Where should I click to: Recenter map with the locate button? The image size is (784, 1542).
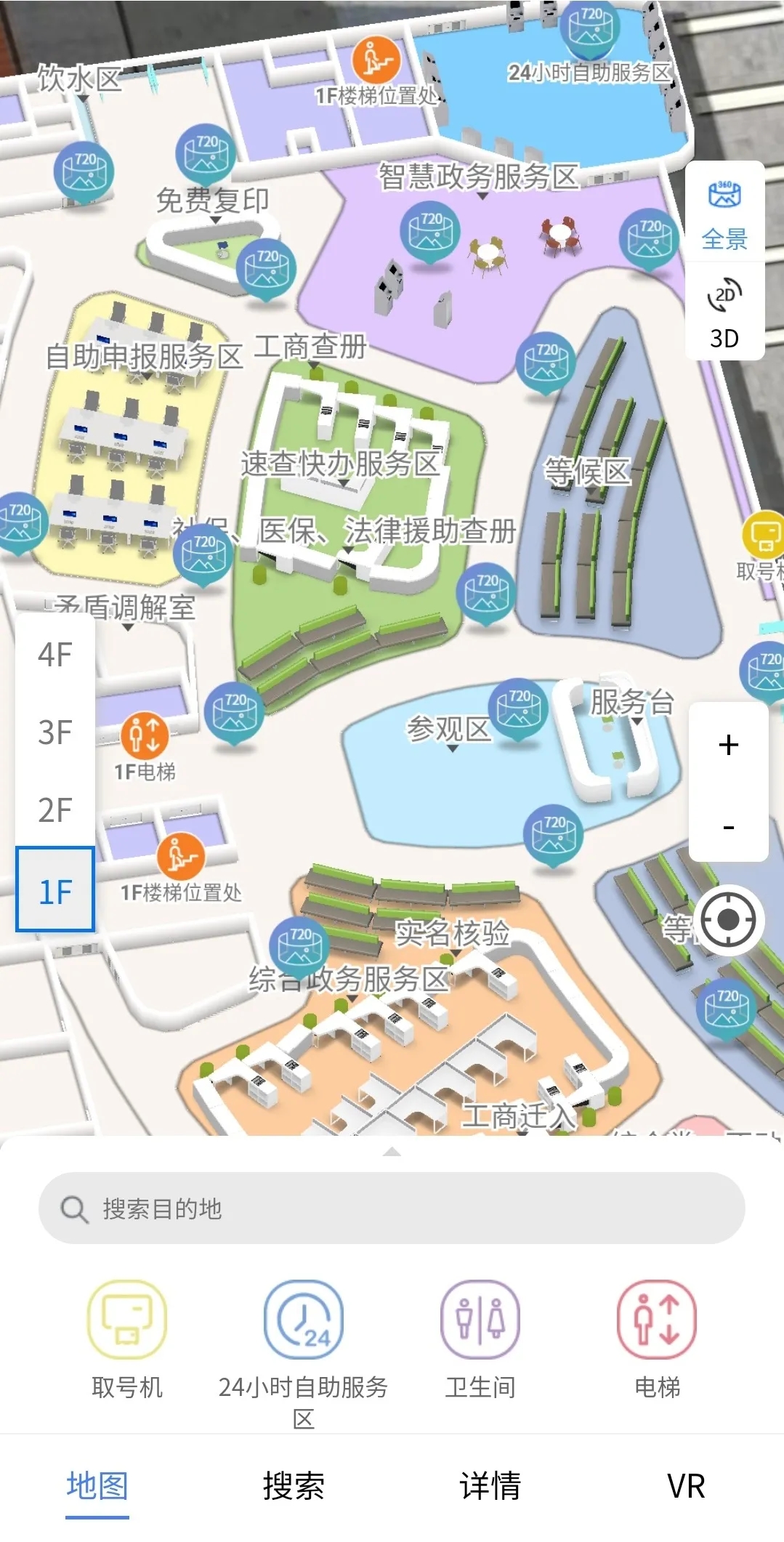[728, 920]
